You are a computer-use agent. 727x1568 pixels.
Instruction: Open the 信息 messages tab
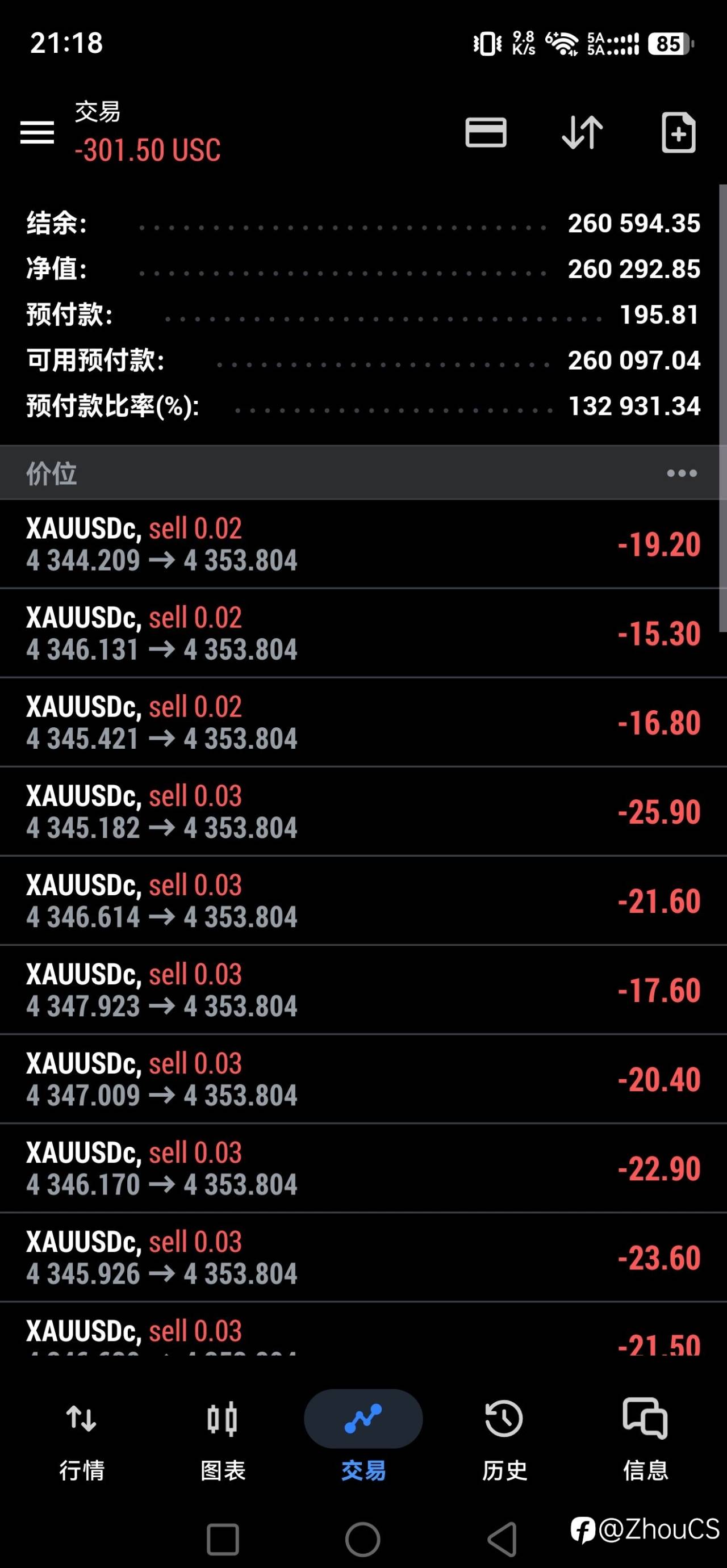click(645, 1440)
